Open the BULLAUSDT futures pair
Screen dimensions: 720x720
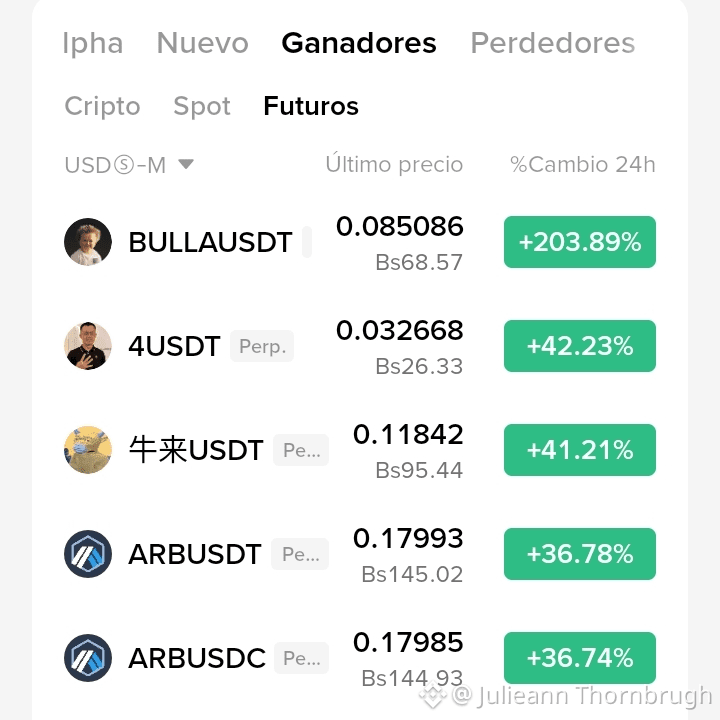[360, 242]
